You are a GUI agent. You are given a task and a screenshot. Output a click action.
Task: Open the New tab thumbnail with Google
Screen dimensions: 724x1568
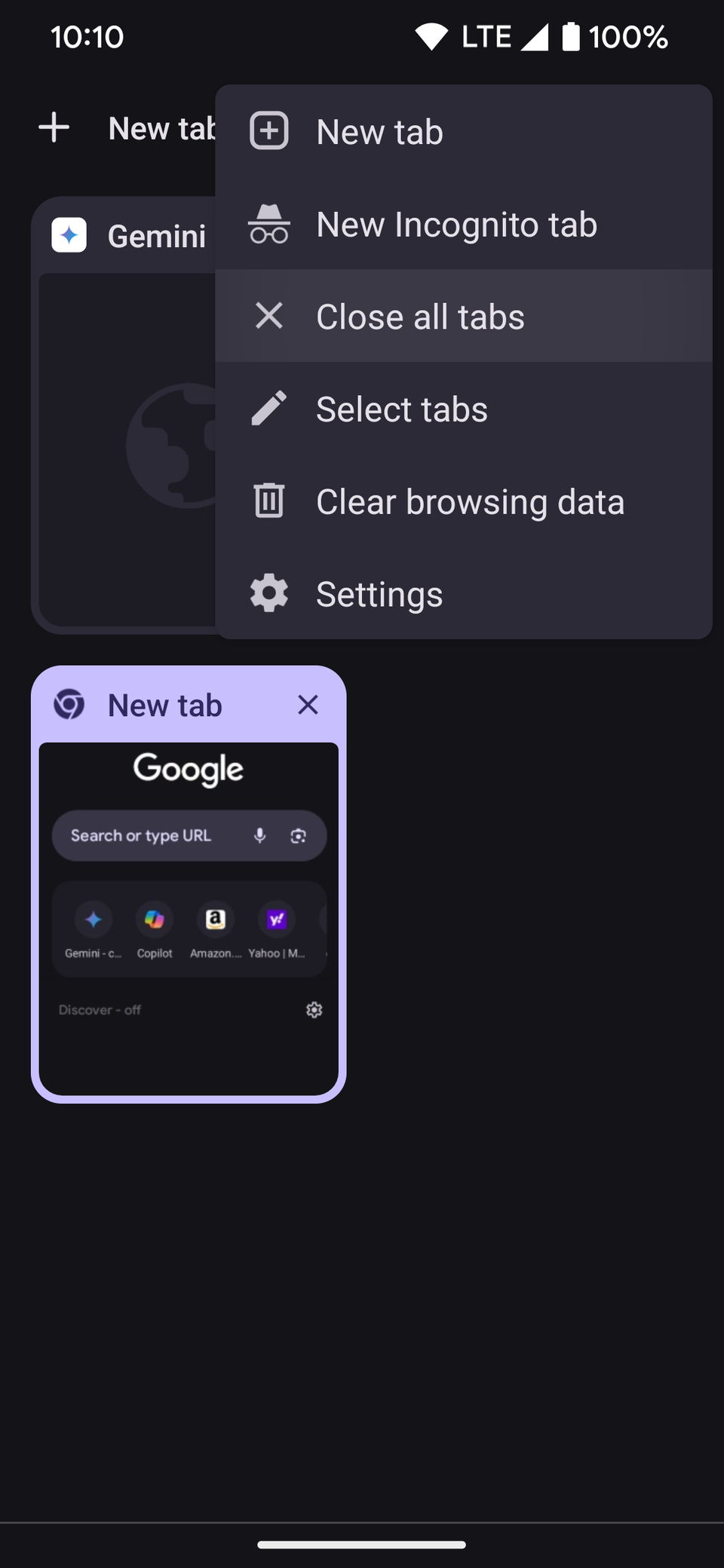(x=189, y=918)
